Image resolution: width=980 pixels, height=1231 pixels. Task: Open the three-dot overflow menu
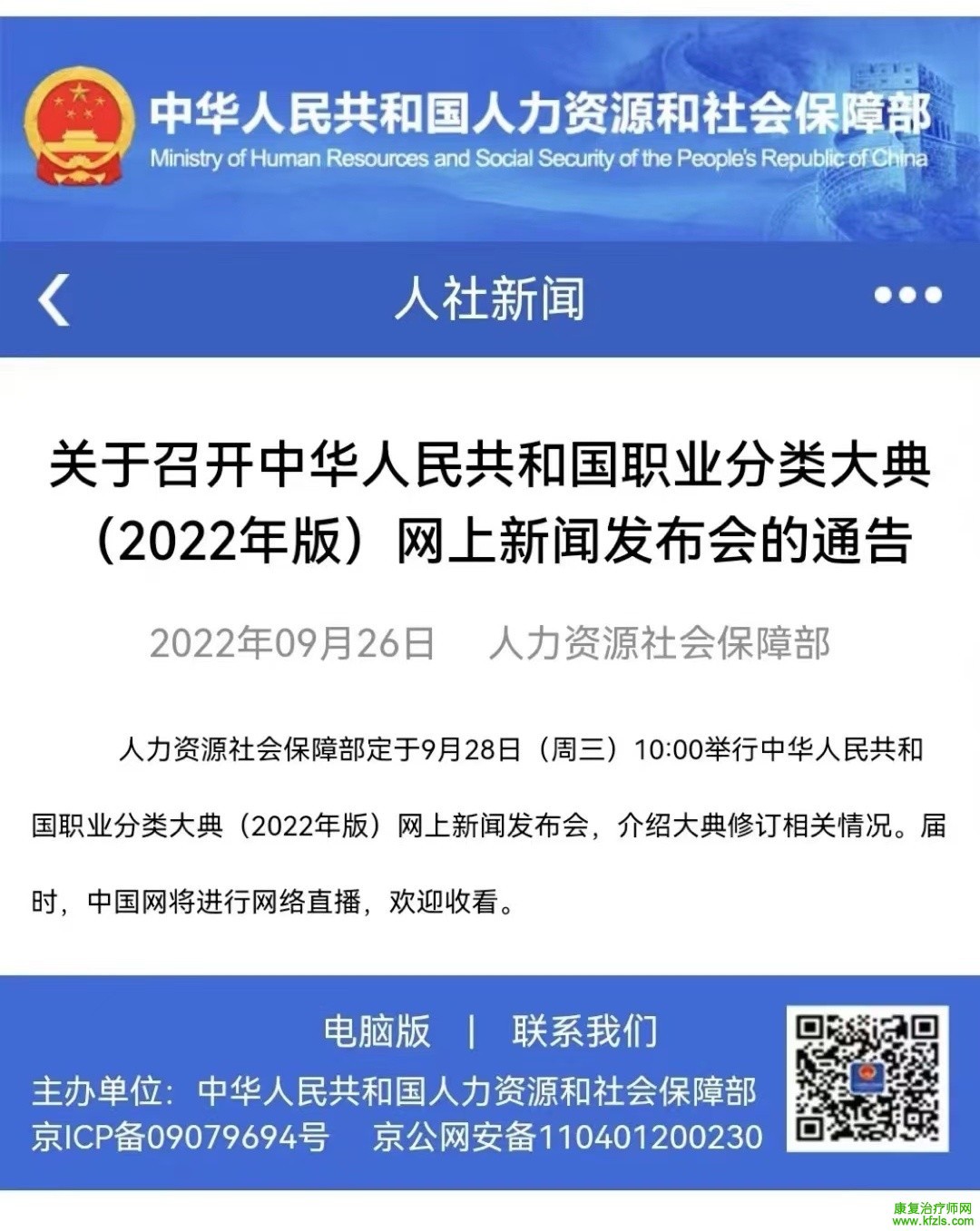pyautogui.click(x=906, y=296)
